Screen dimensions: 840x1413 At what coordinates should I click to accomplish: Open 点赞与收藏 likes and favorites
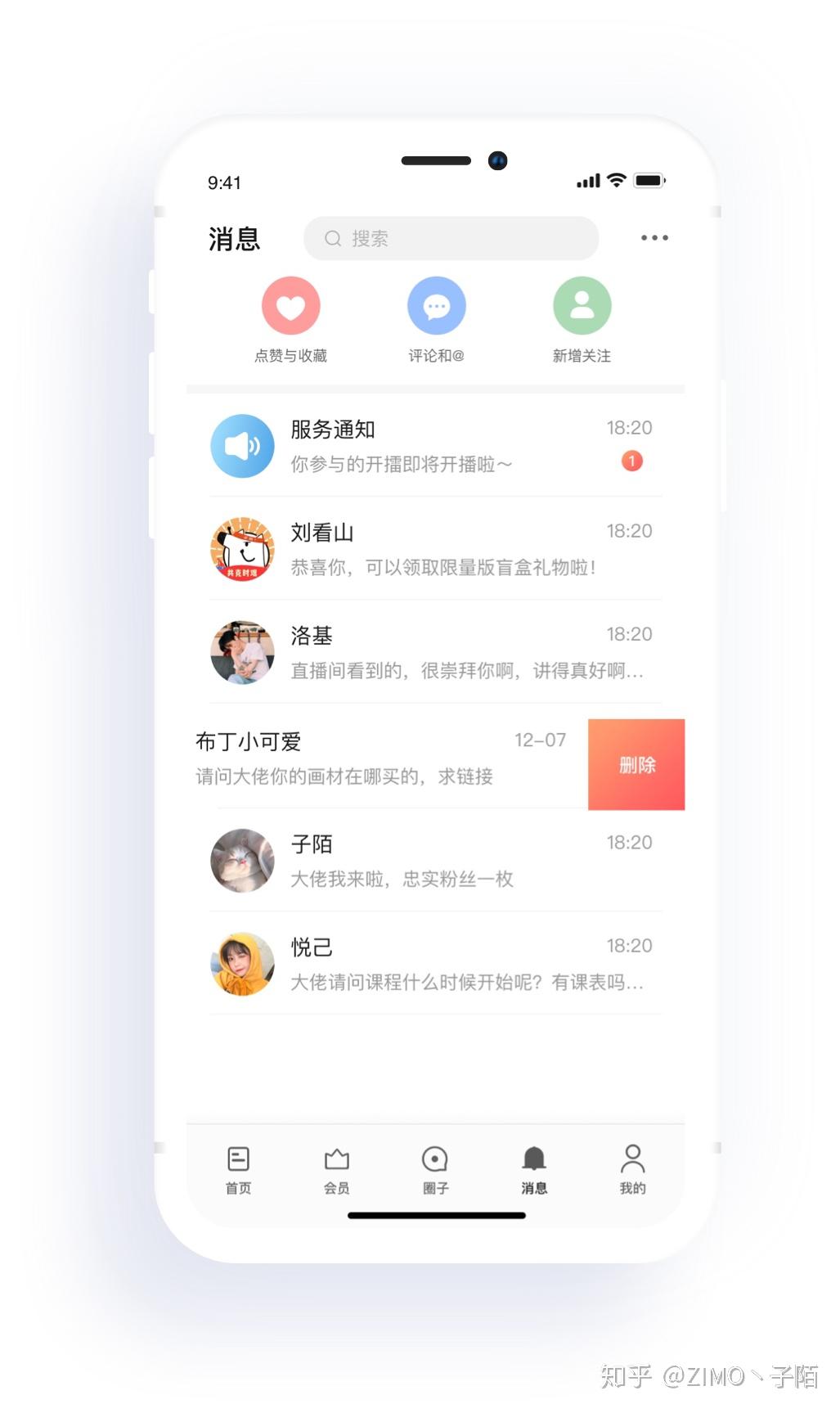[x=290, y=306]
